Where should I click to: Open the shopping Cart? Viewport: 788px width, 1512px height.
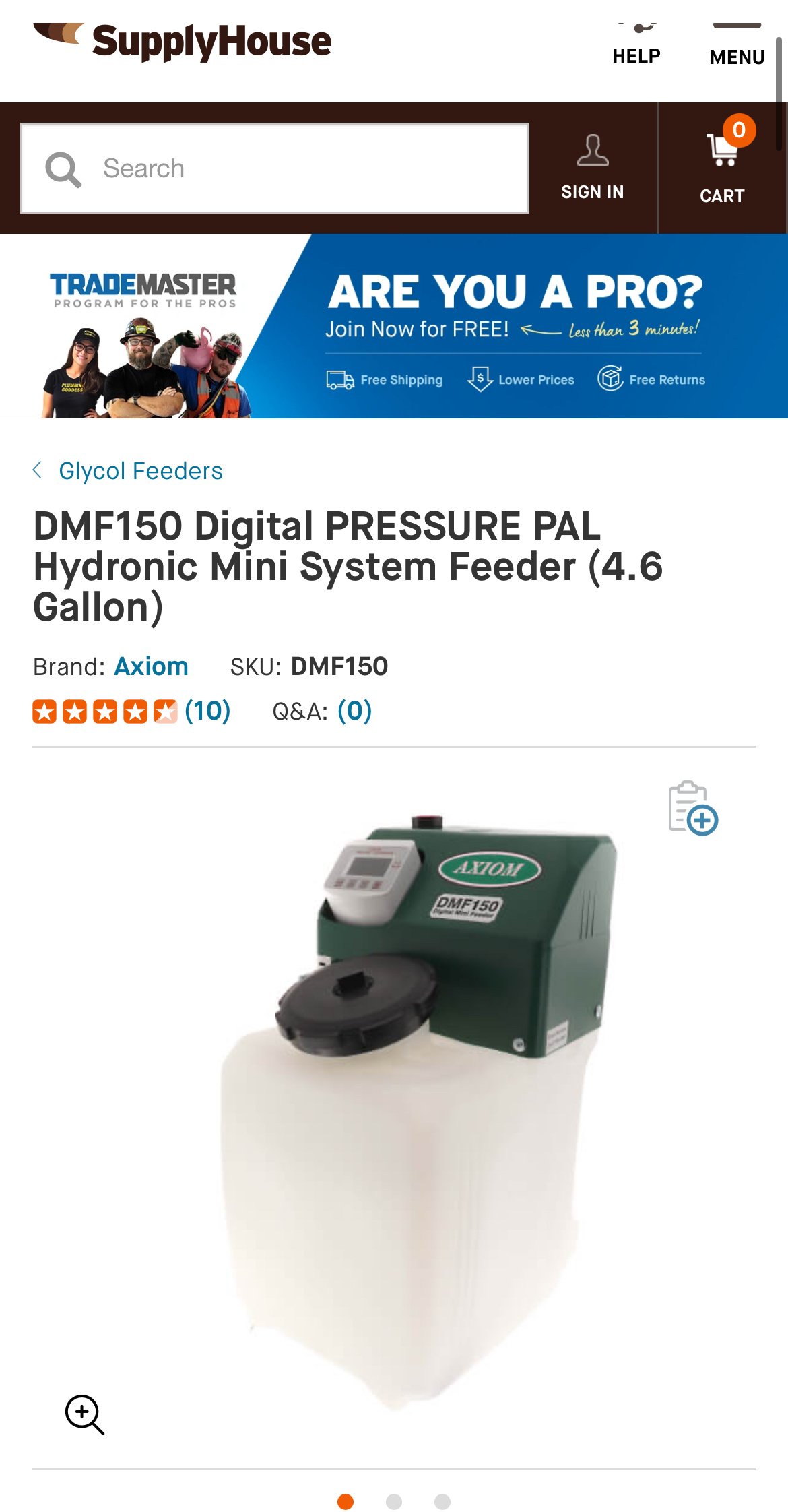(x=723, y=168)
